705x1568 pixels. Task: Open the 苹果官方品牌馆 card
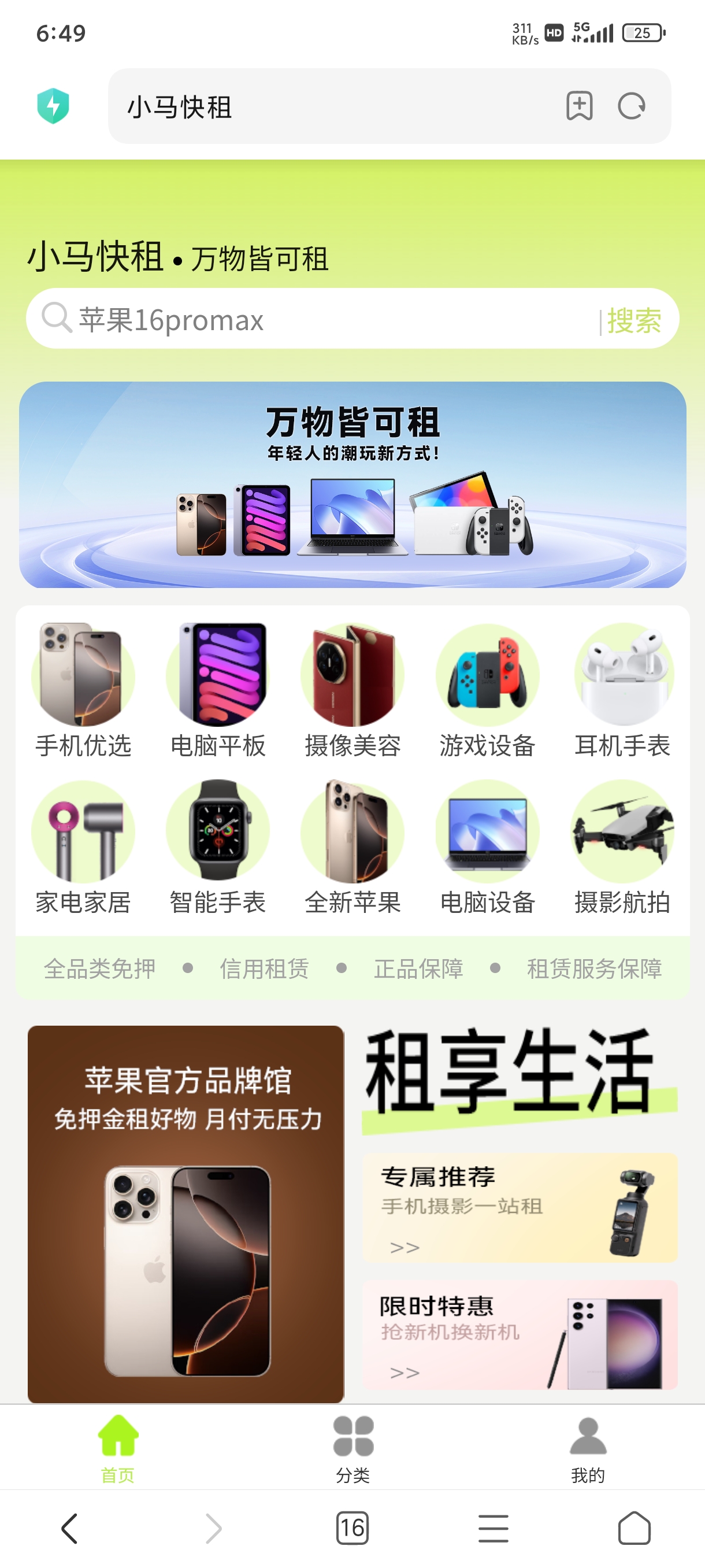tap(186, 1214)
